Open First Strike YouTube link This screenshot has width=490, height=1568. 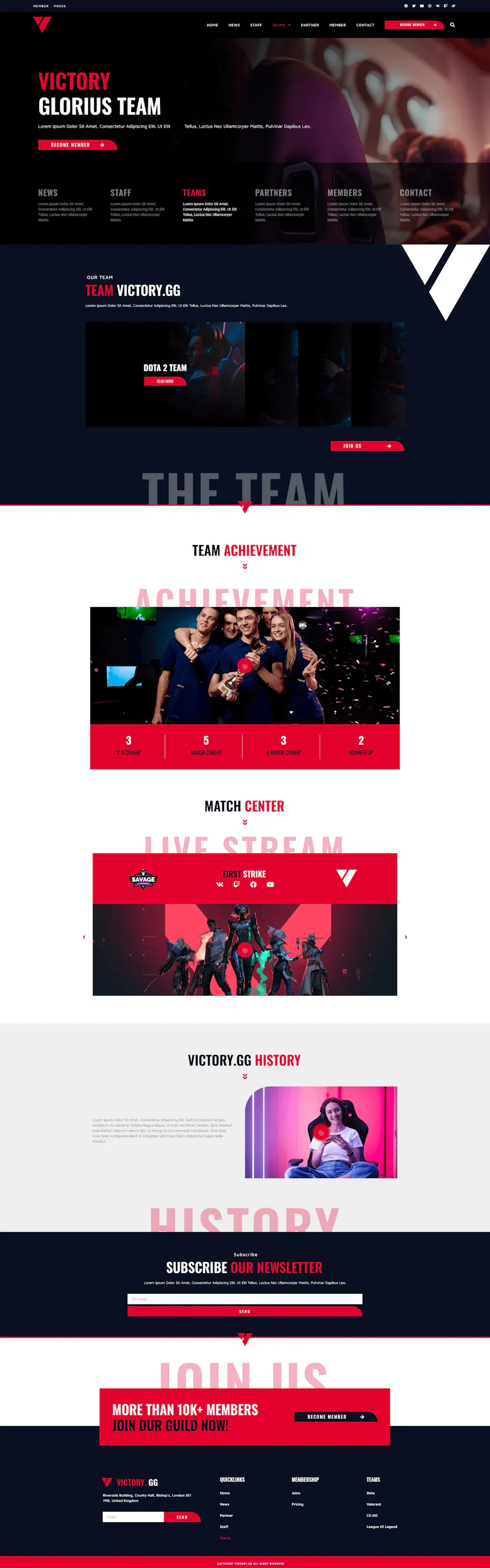tap(270, 884)
